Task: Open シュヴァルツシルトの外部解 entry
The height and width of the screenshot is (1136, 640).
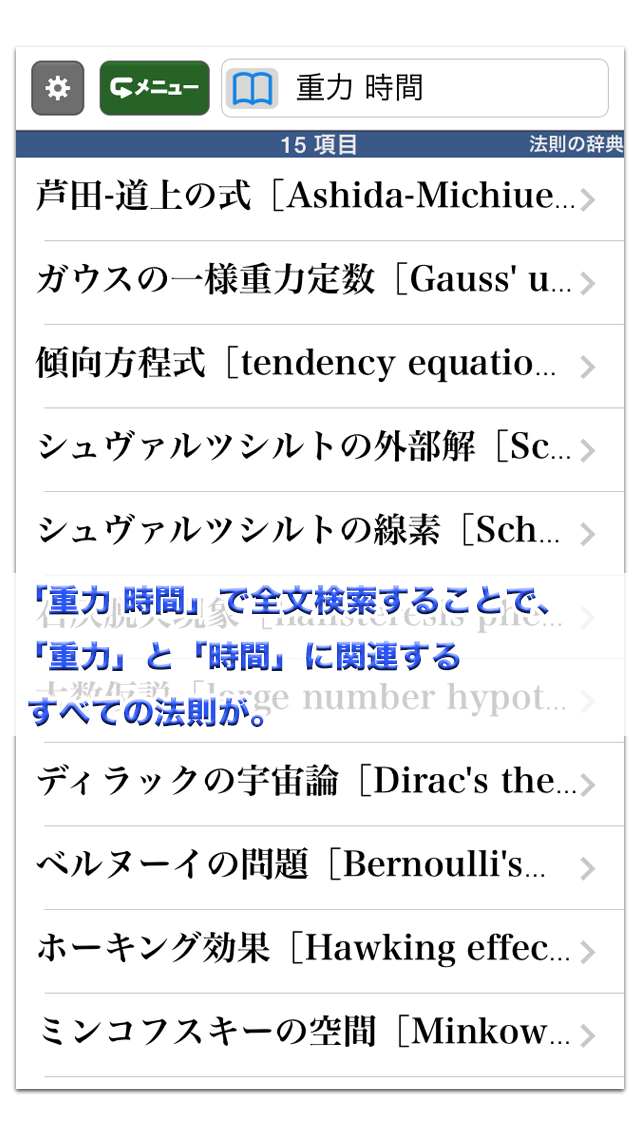Action: [320, 449]
